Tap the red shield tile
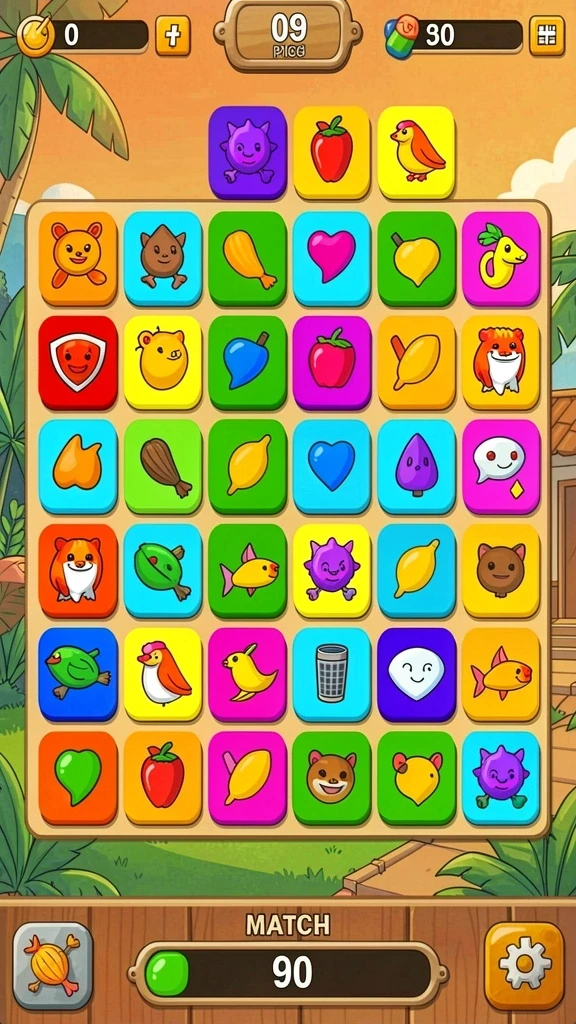The width and height of the screenshot is (576, 1024). [78, 362]
